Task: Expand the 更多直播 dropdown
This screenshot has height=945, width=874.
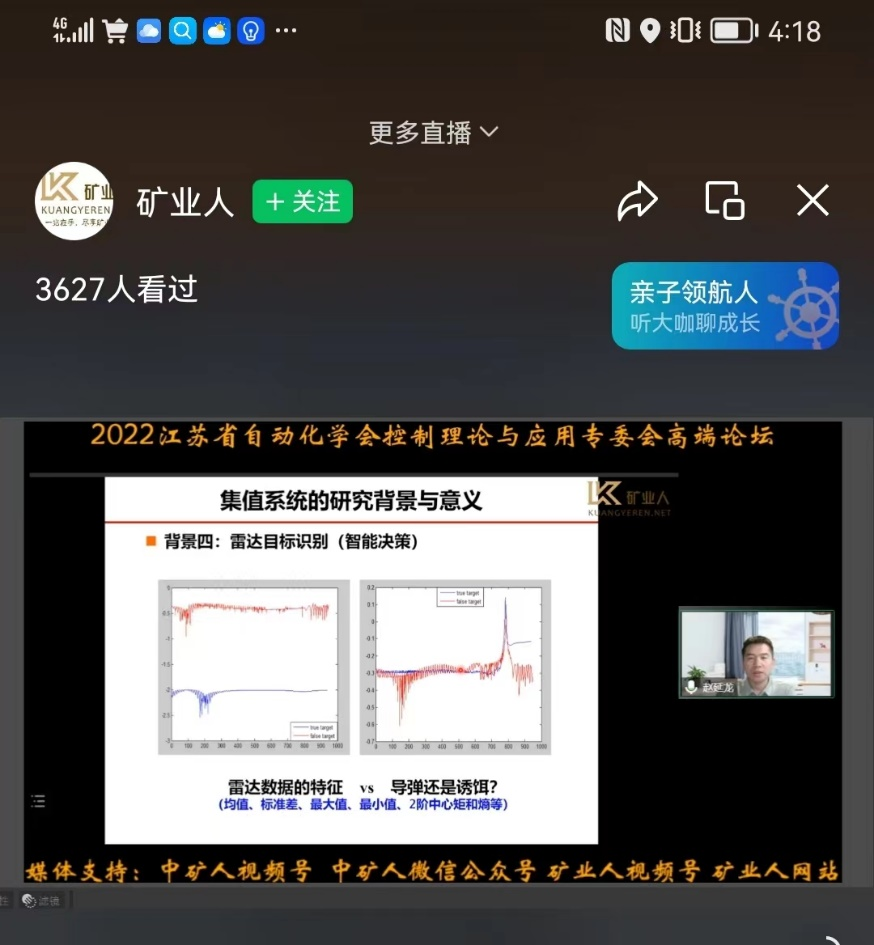Action: [x=434, y=132]
